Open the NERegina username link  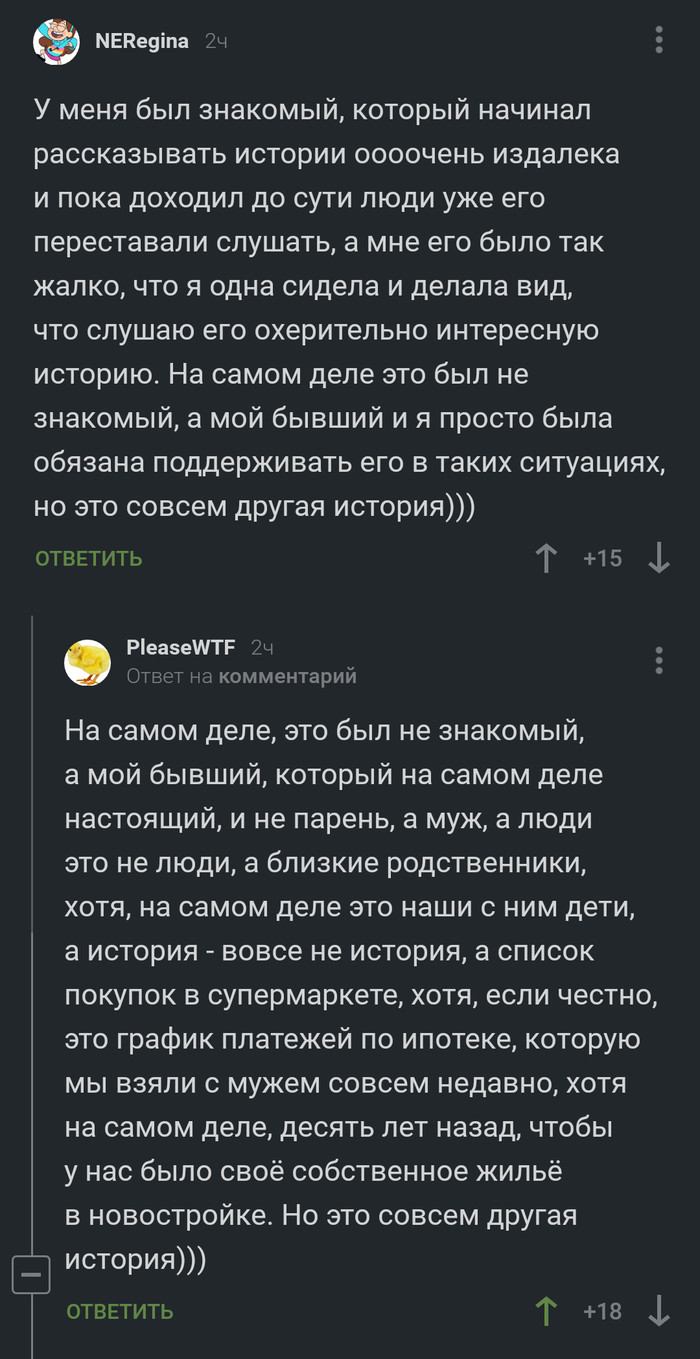141,41
